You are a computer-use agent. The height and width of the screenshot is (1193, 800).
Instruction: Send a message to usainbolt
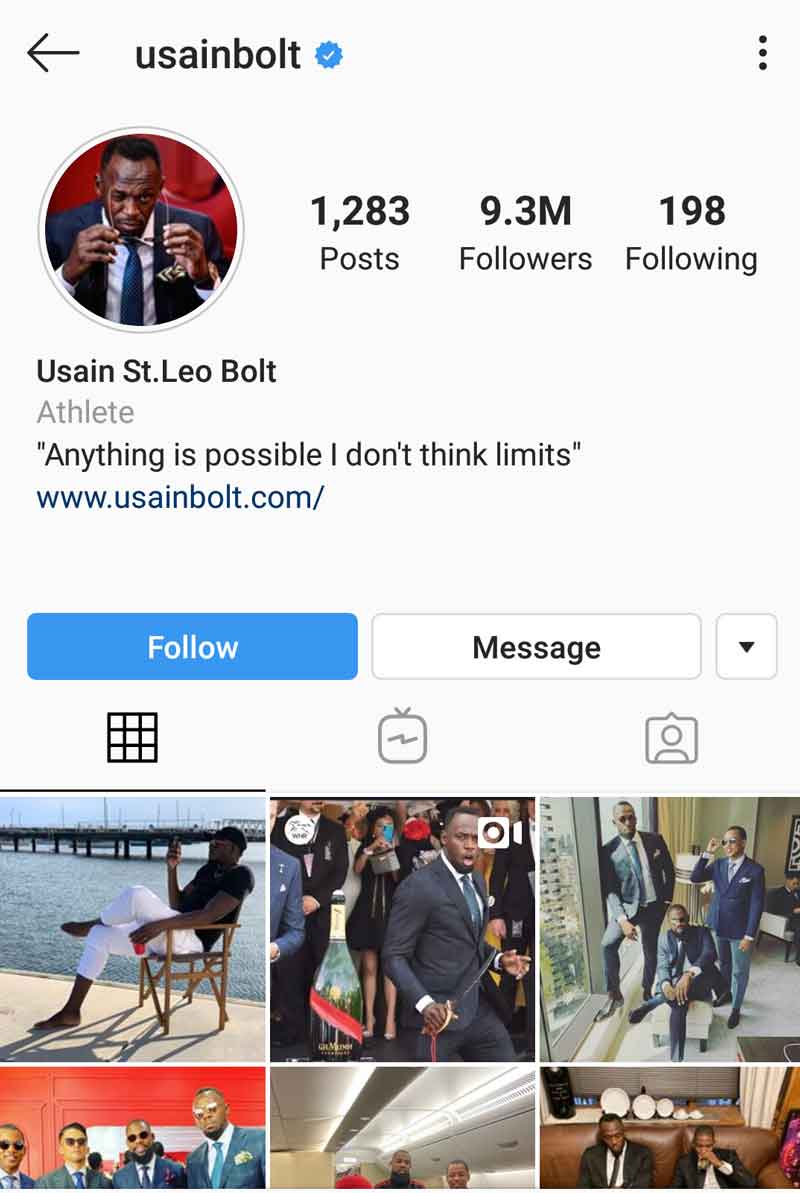click(536, 647)
